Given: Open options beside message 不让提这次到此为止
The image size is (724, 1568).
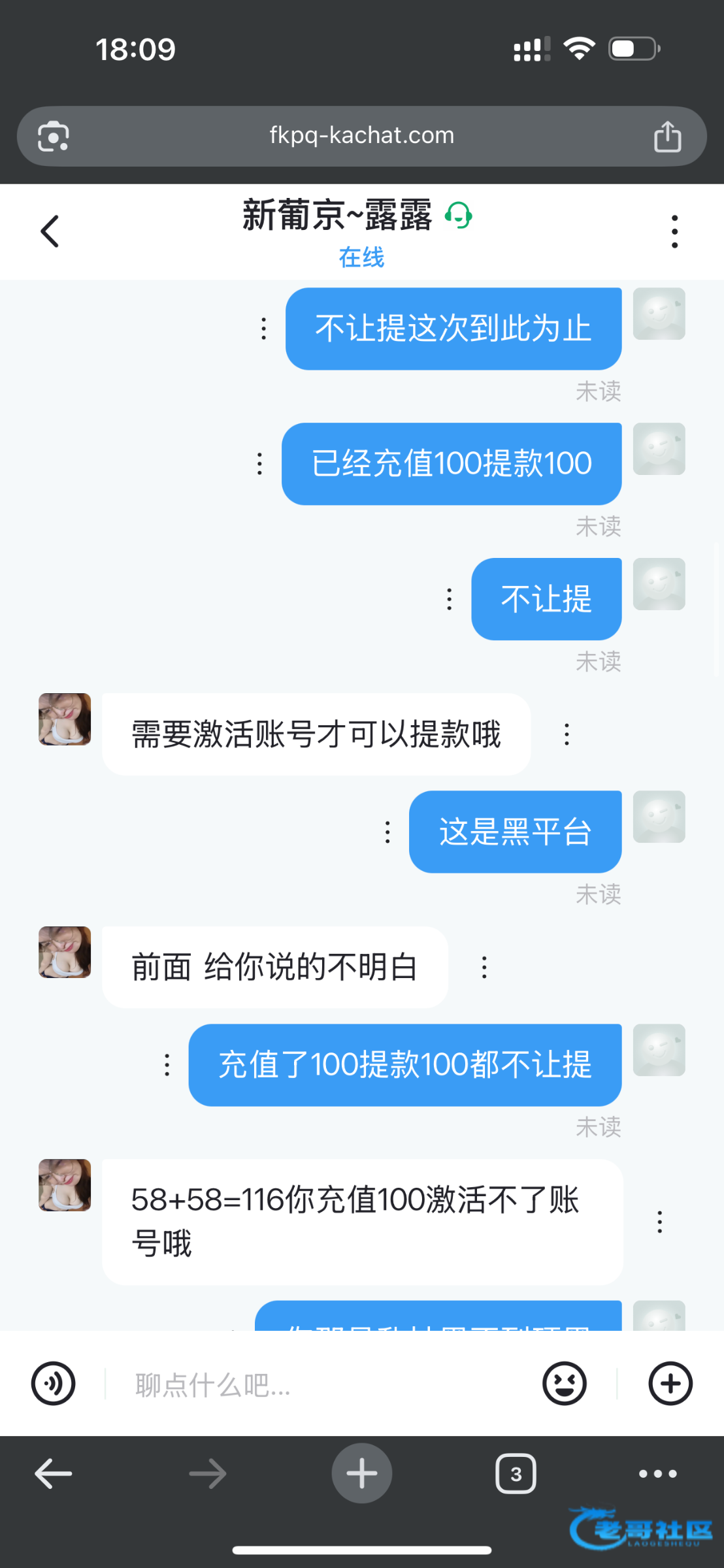Looking at the screenshot, I should click(x=263, y=329).
